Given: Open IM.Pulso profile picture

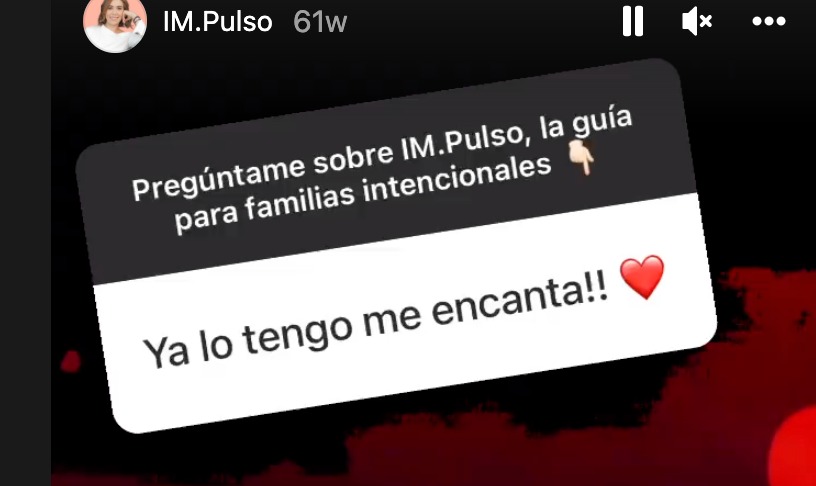Looking at the screenshot, I should [x=115, y=22].
